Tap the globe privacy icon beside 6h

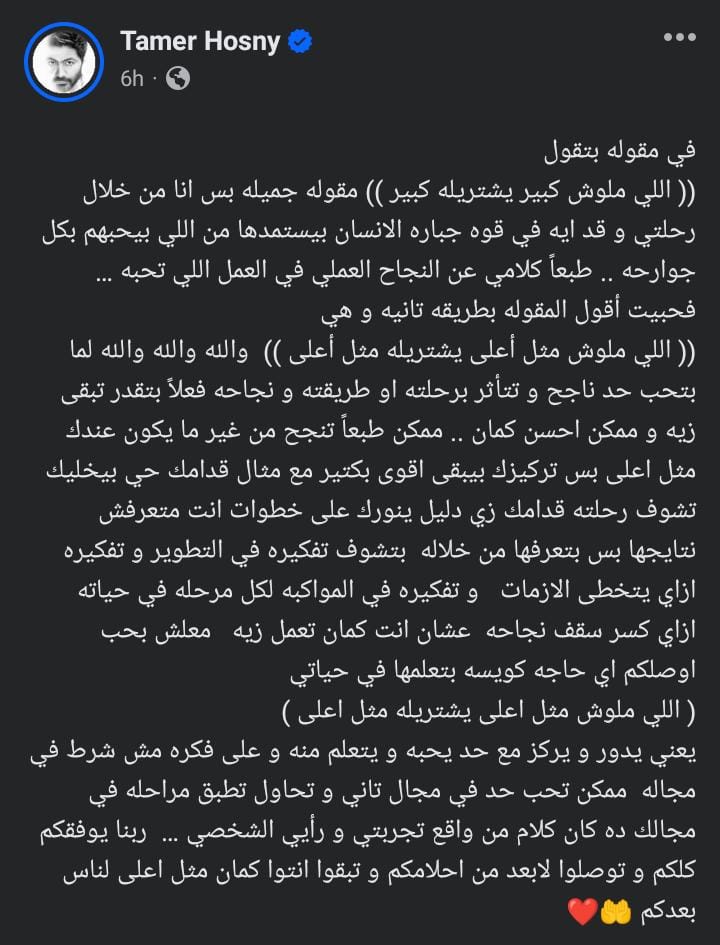[178, 79]
